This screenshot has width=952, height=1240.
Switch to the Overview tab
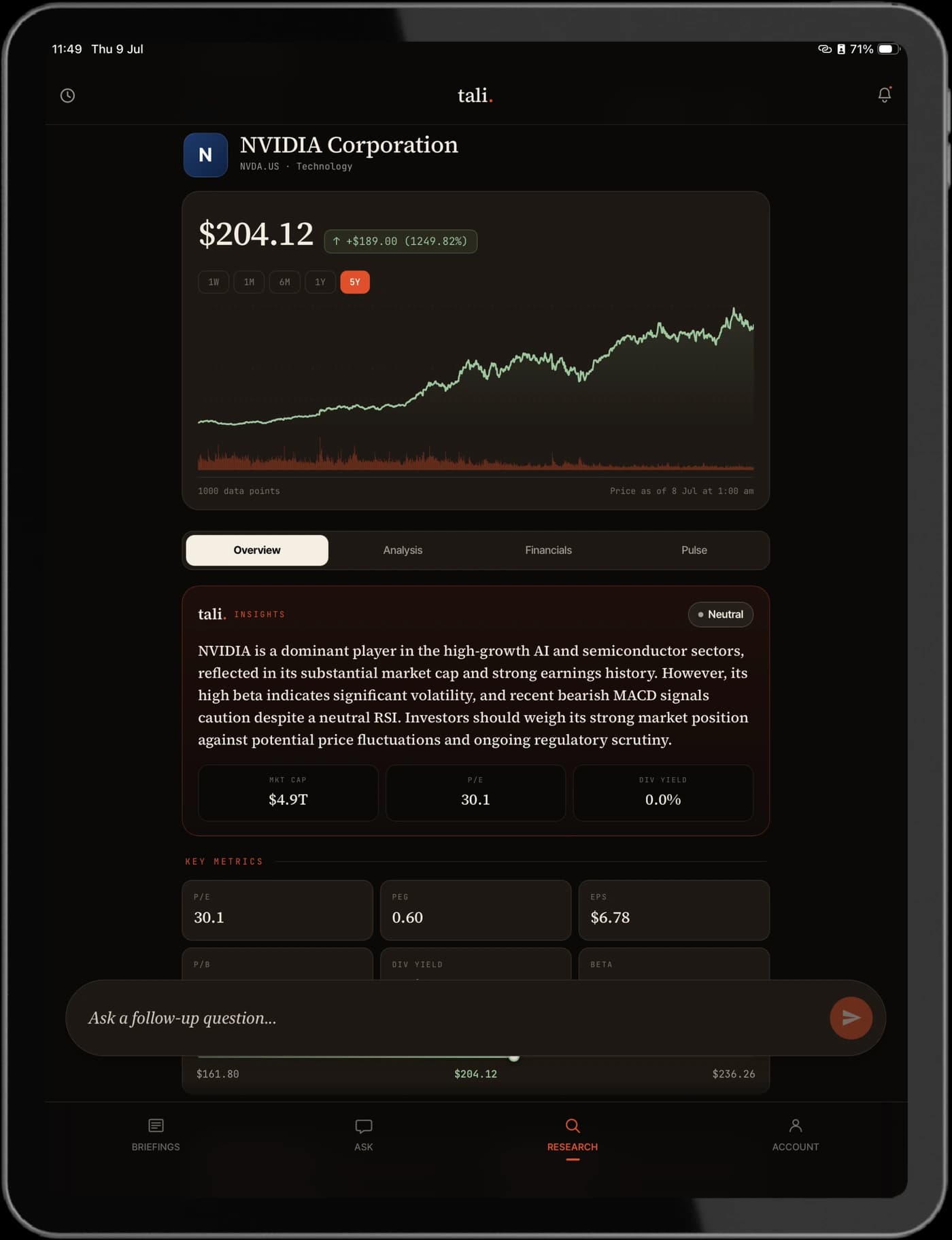pyautogui.click(x=257, y=550)
